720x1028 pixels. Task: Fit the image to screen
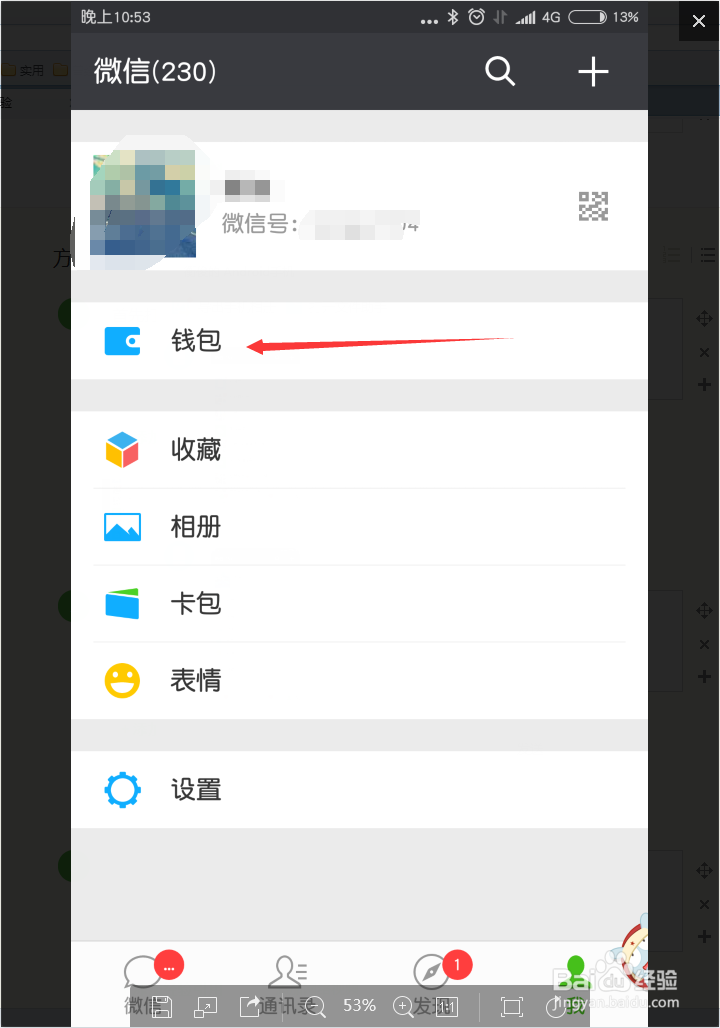(511, 1007)
